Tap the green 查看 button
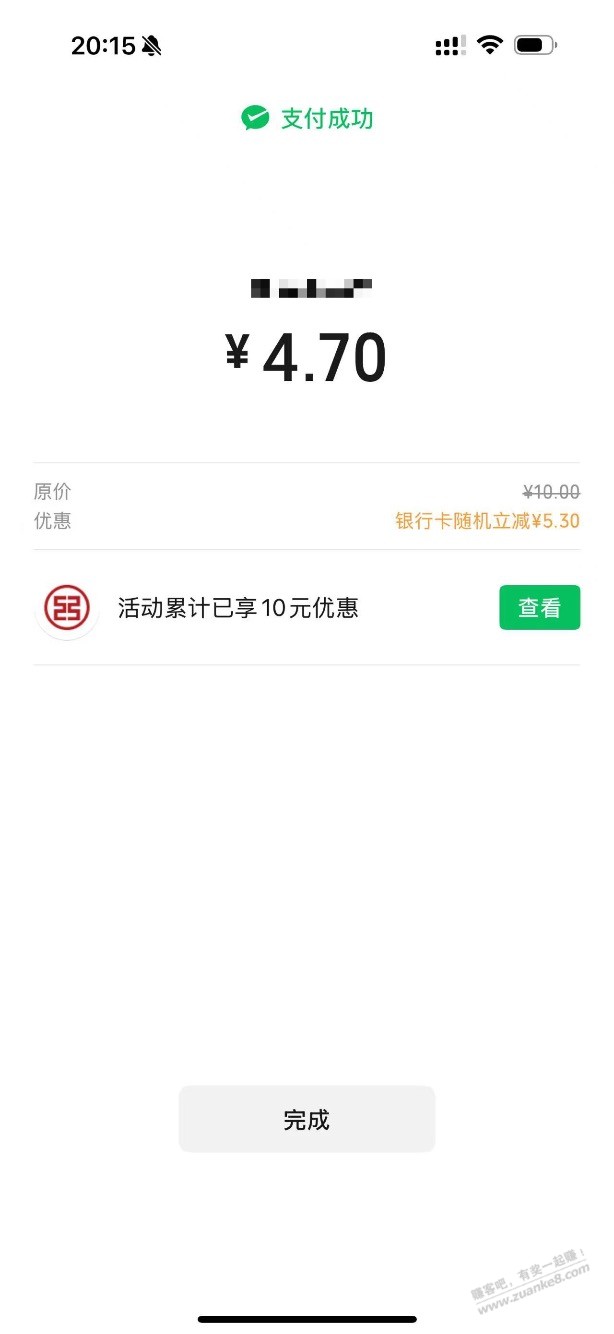Viewport: 614px width, 1334px height. 539,607
